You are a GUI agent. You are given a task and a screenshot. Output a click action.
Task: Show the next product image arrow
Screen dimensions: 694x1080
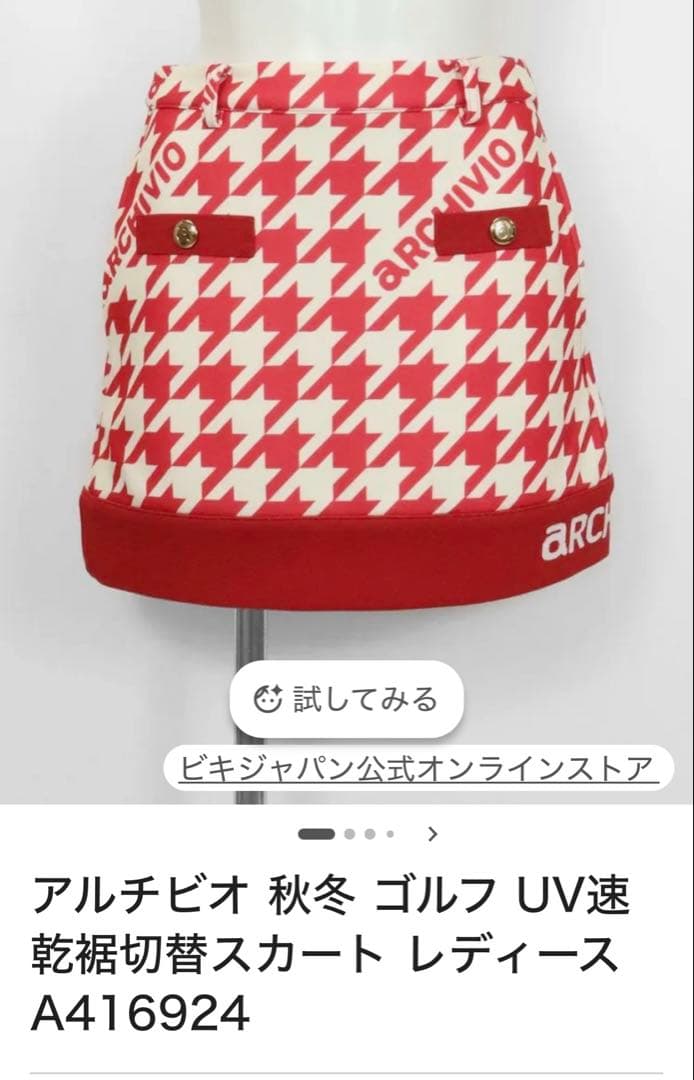(432, 832)
